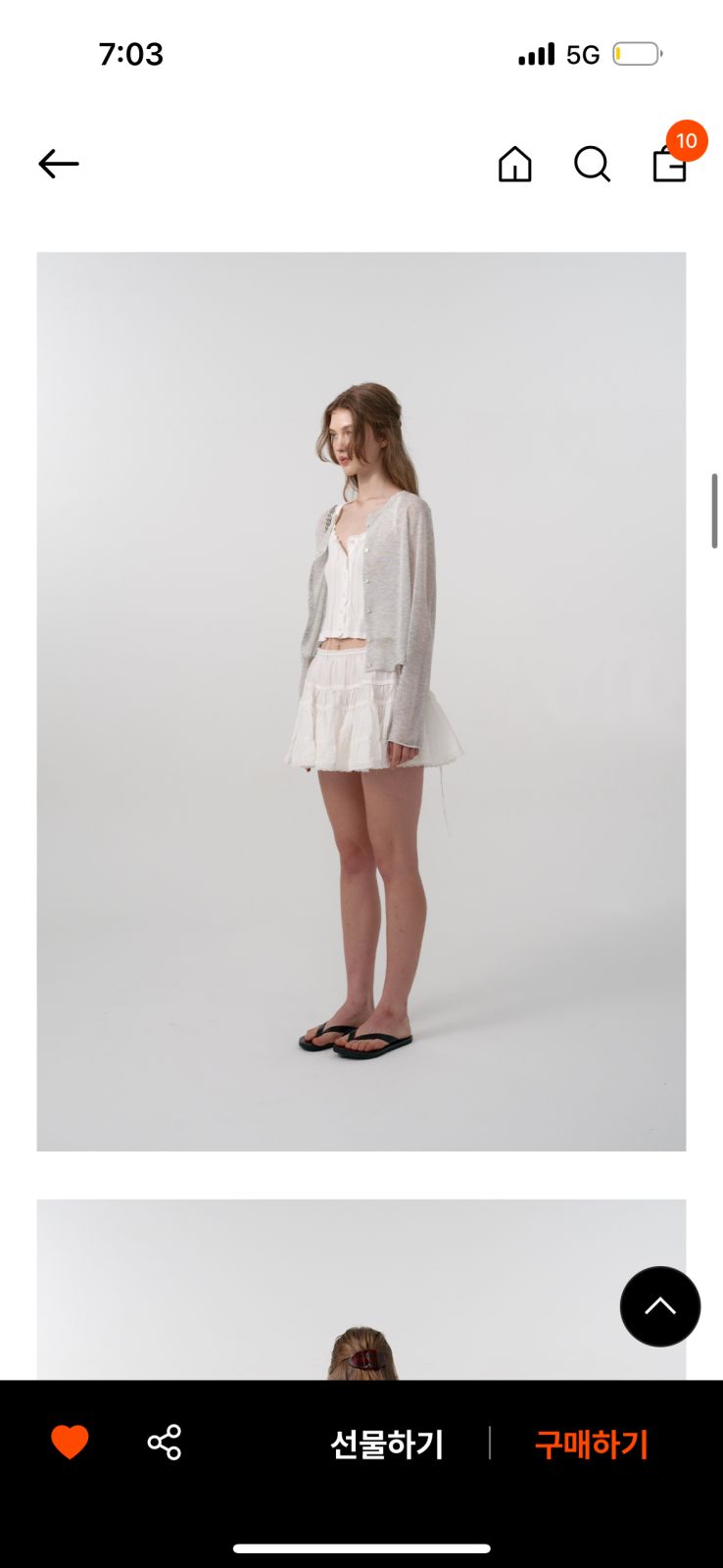723x1568 pixels.
Task: Tap the 선물하기 gift button
Action: (x=387, y=1444)
